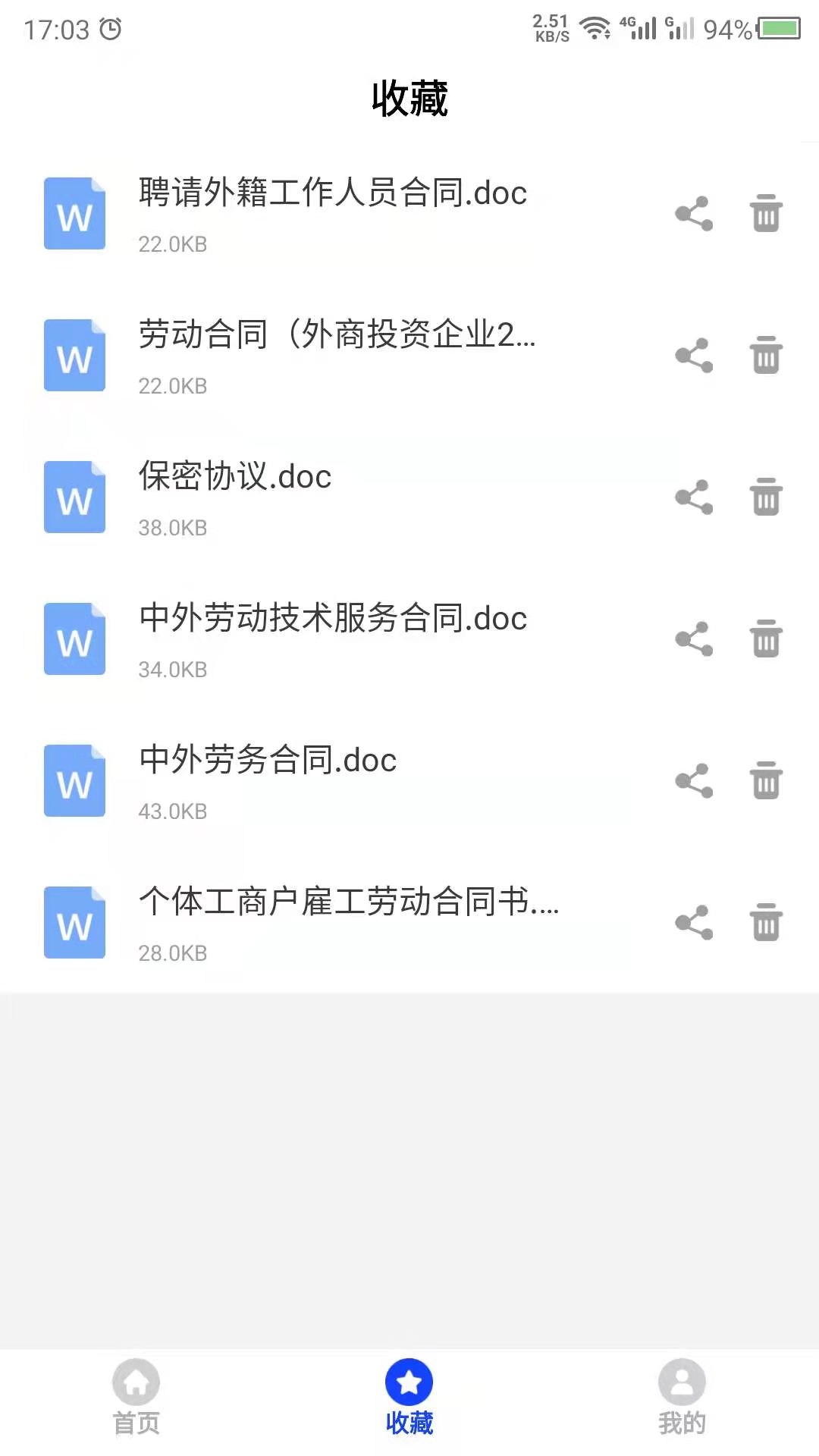Delete 个体工商户雇工劳动合同书 document

pos(765,922)
